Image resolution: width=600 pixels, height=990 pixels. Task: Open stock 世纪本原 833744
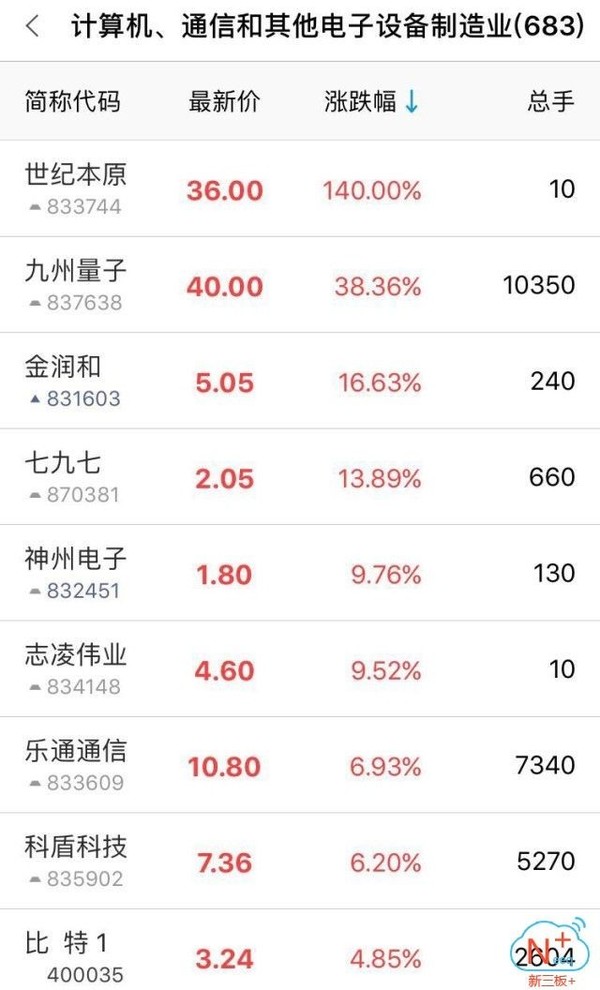[x=300, y=189]
